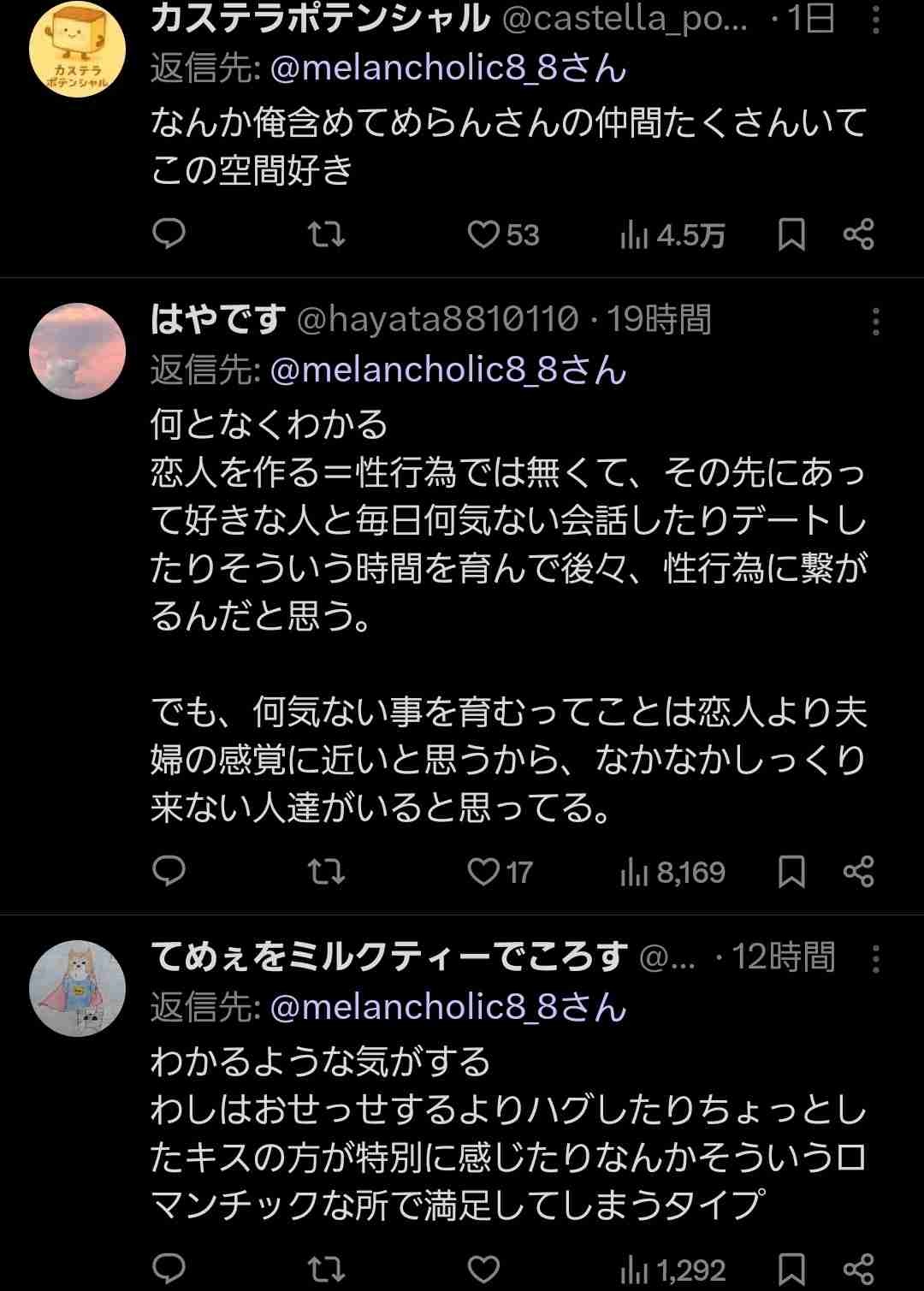Open overflow menu on てめぇをミルクティーでころす's tweet
Viewport: 924px width, 1291px height.
point(875,959)
